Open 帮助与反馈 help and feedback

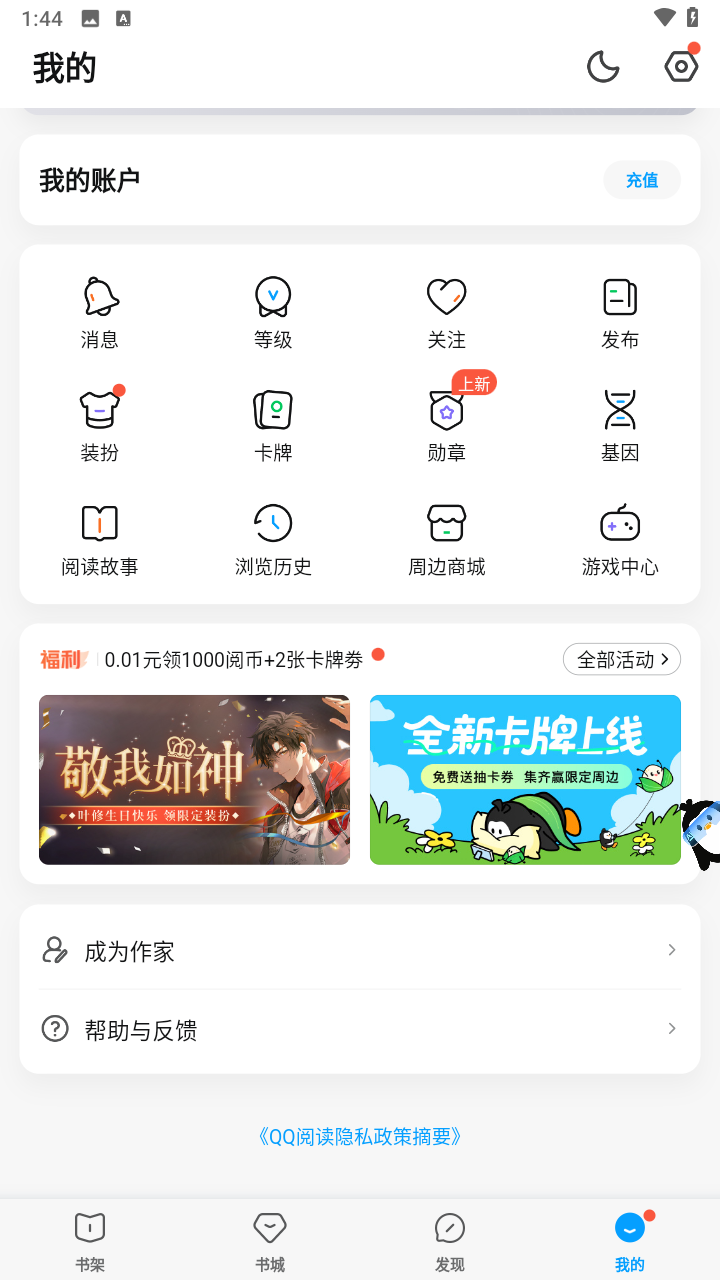[360, 1029]
